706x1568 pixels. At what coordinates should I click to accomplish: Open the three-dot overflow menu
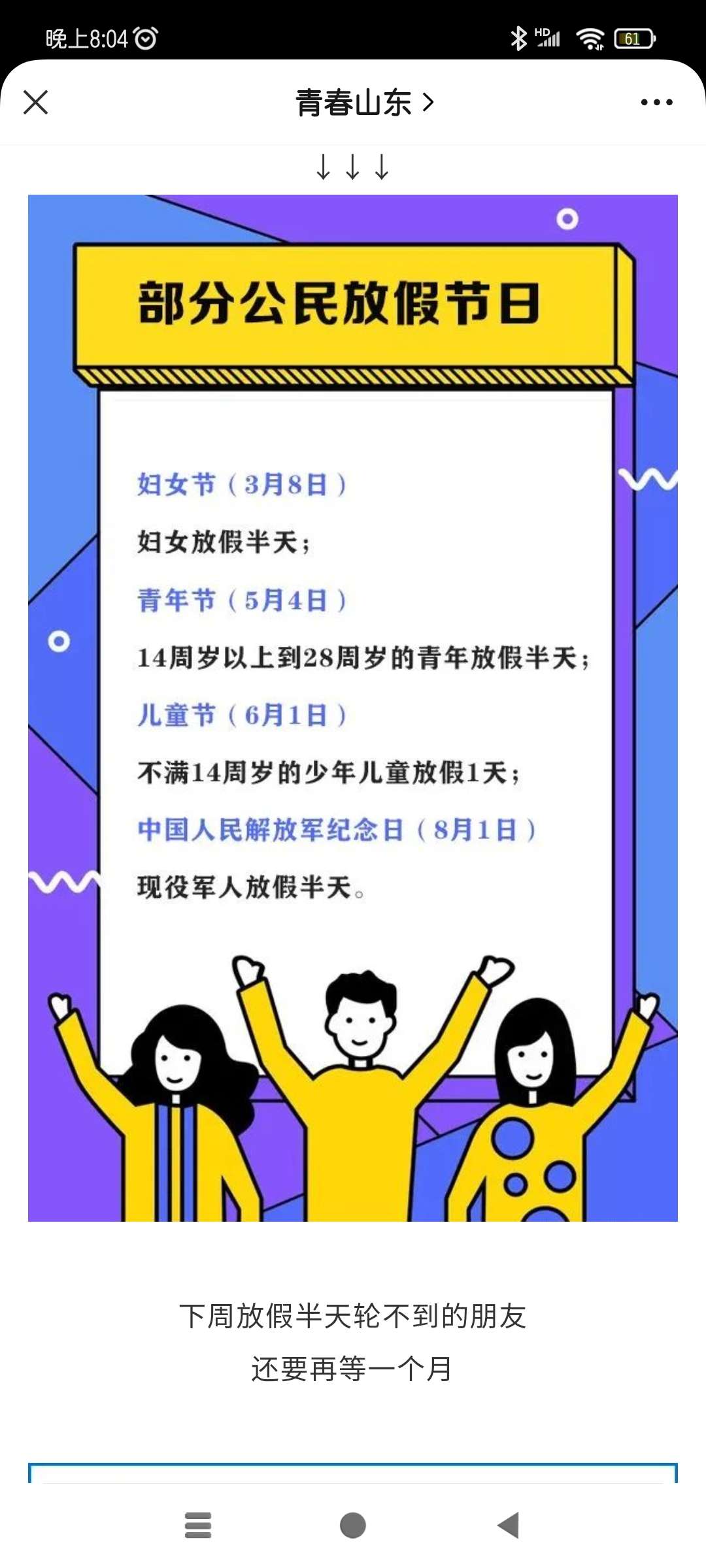[x=656, y=103]
